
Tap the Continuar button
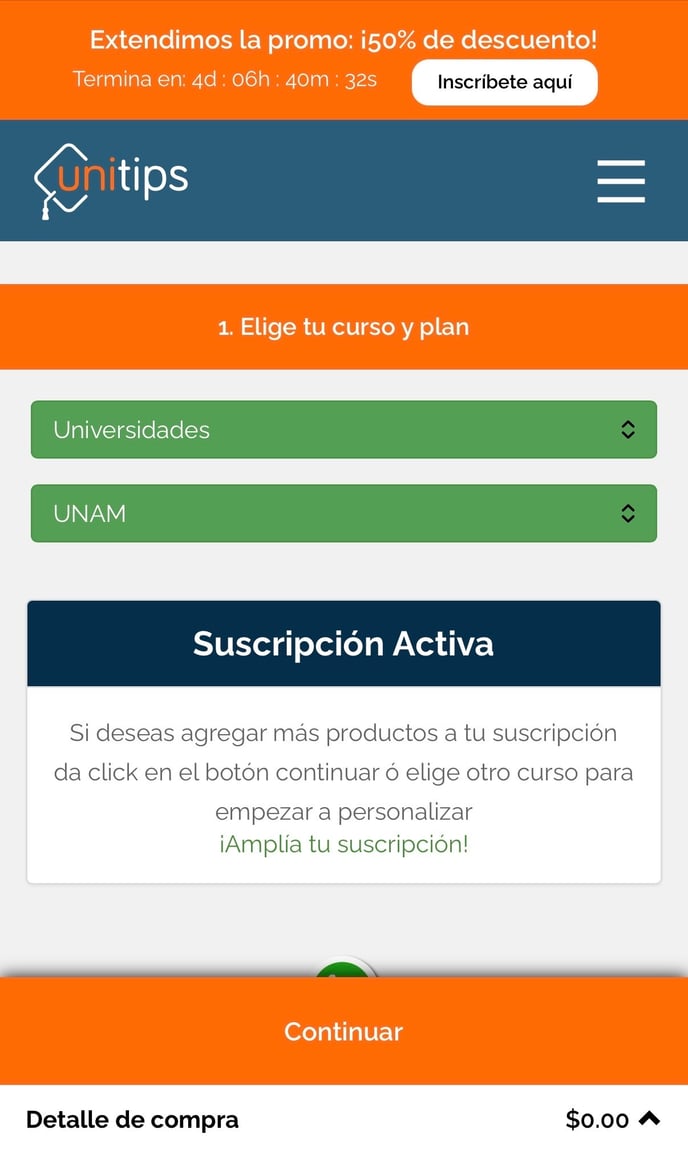coord(344,1031)
